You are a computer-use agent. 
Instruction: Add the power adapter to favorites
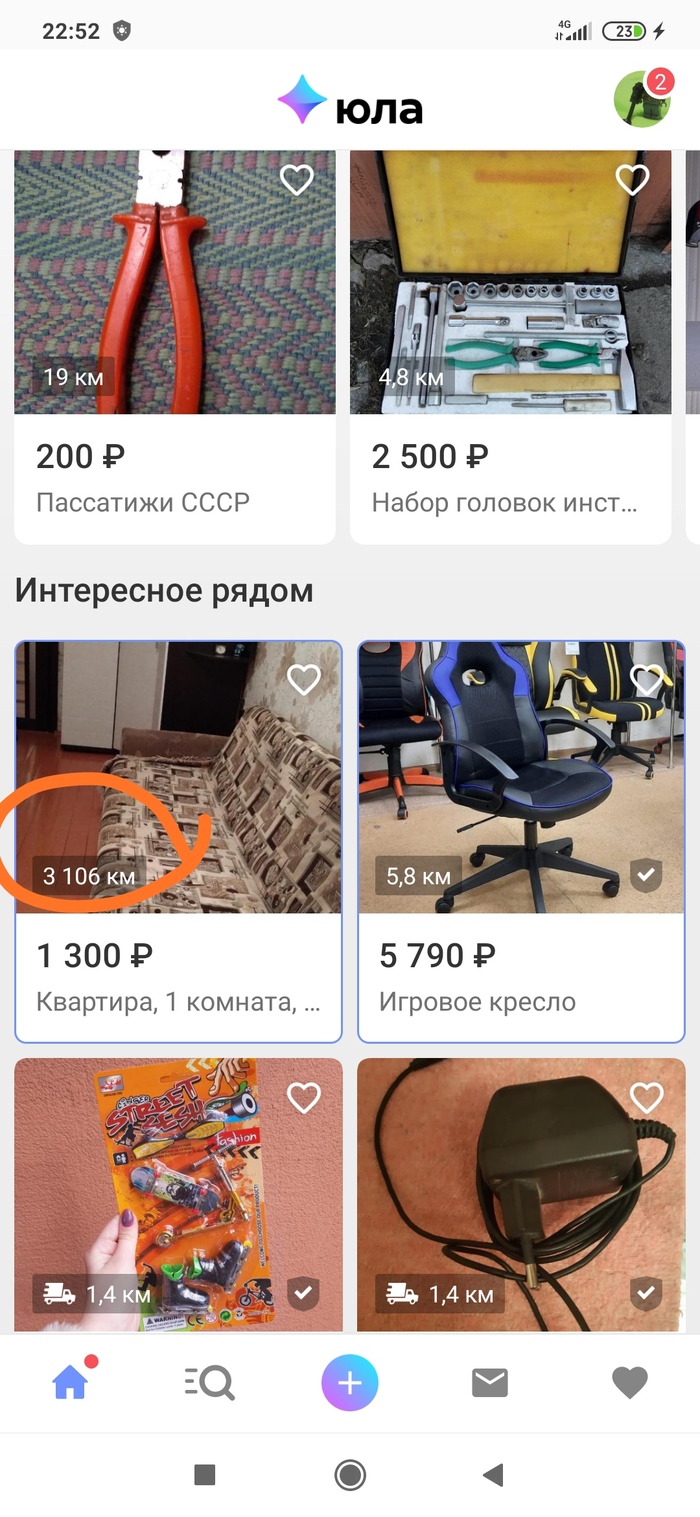click(x=647, y=1098)
